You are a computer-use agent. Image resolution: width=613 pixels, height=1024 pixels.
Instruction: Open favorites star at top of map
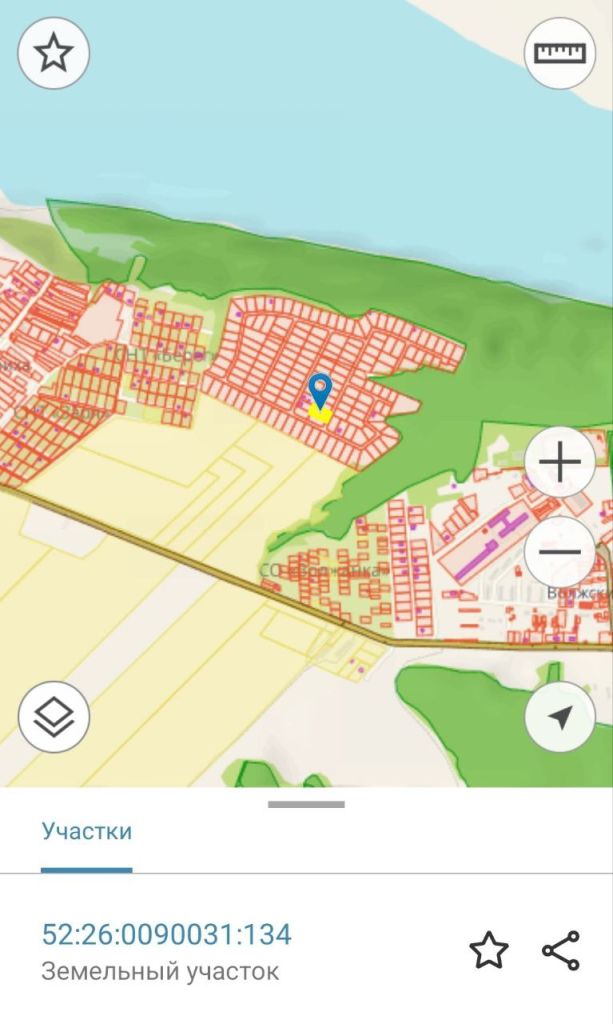pyautogui.click(x=54, y=54)
